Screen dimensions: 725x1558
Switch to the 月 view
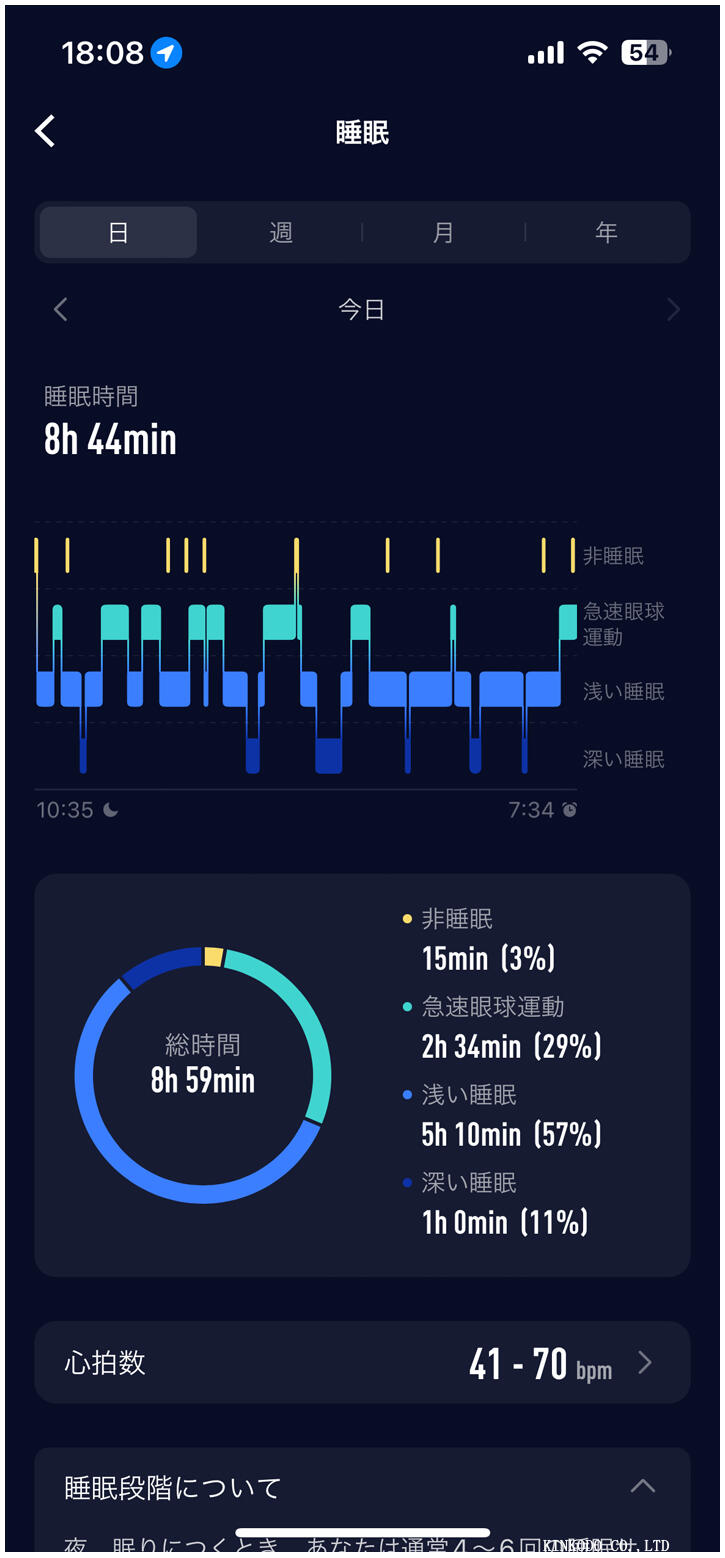coord(443,233)
